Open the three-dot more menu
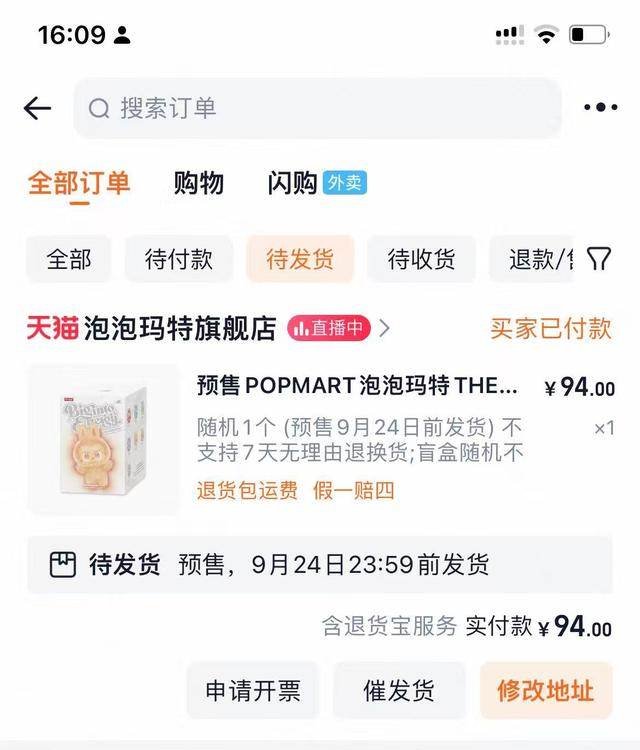 [x=600, y=108]
